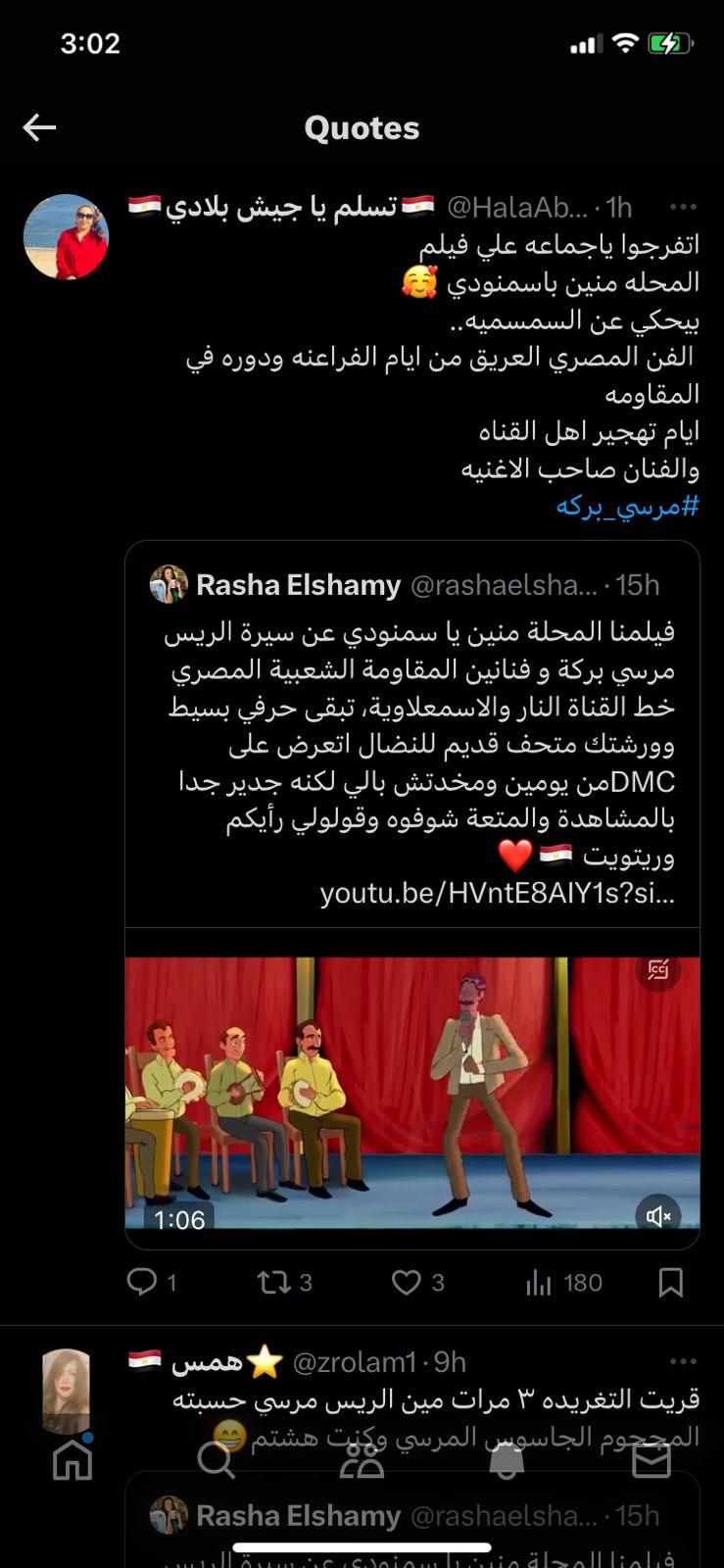Screen dimensions: 724x1568
Task: Open overflow menu on @HalaAb's post
Action: point(682,207)
